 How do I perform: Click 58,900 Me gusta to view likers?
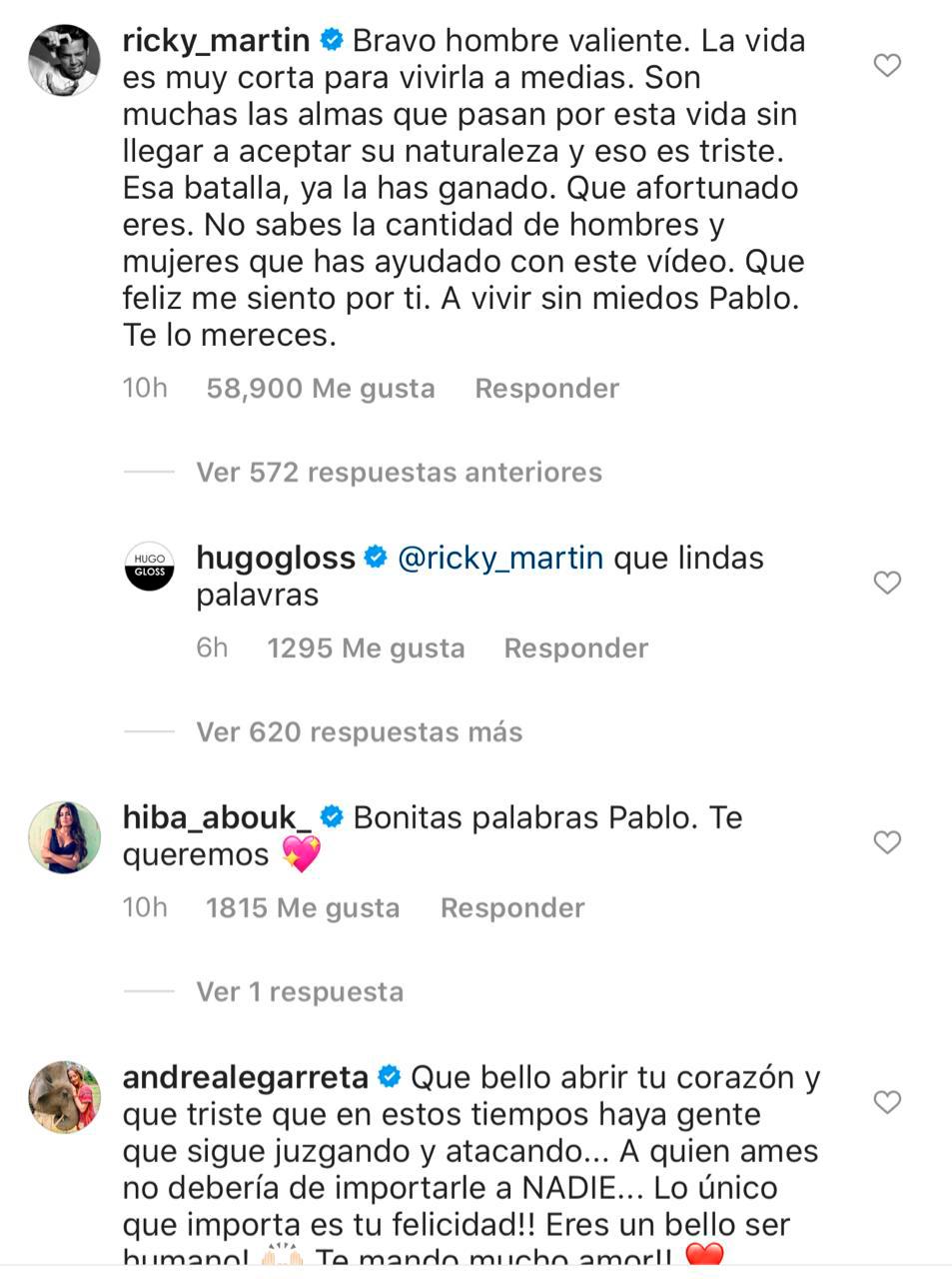[x=321, y=388]
